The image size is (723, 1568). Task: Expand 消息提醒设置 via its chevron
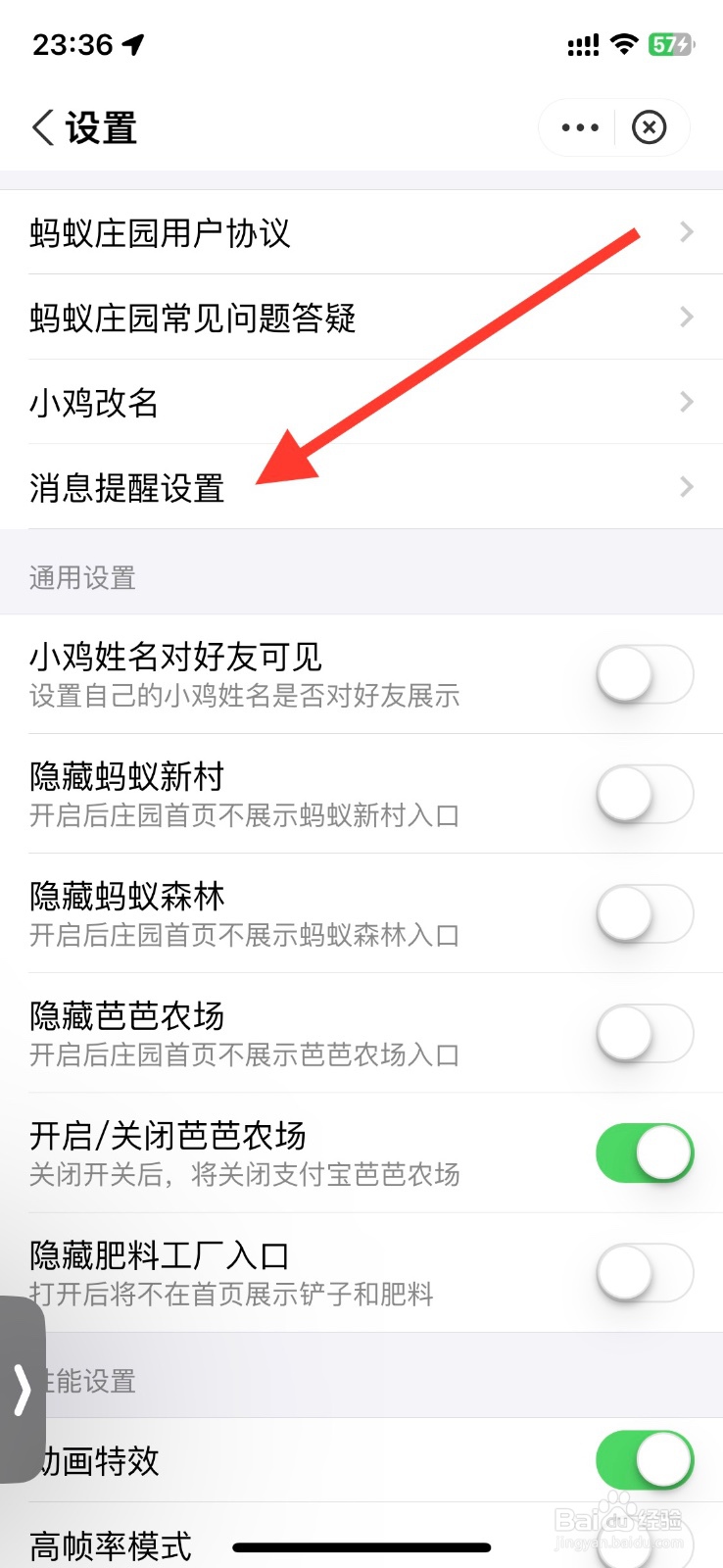click(x=686, y=486)
